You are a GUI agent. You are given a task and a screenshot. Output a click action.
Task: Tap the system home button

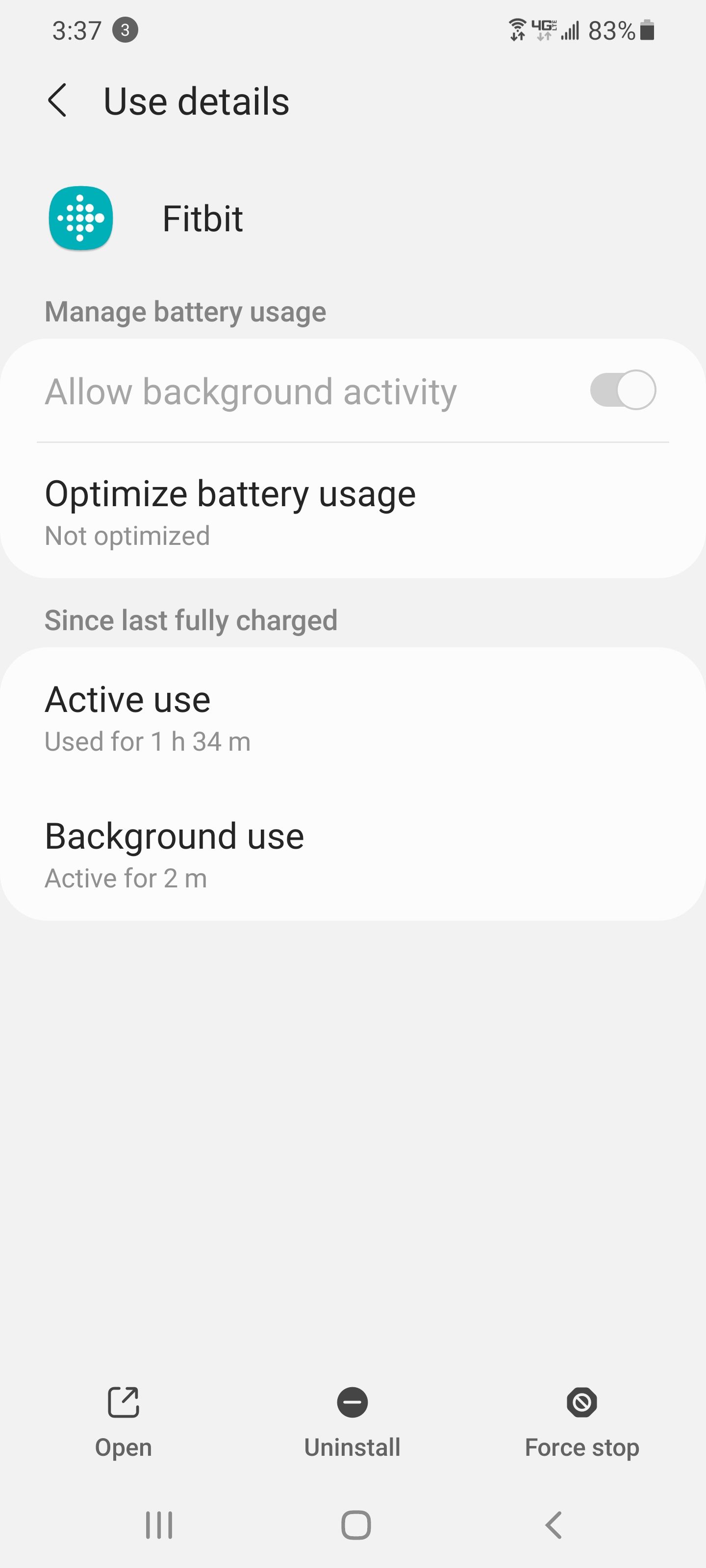point(356,1525)
